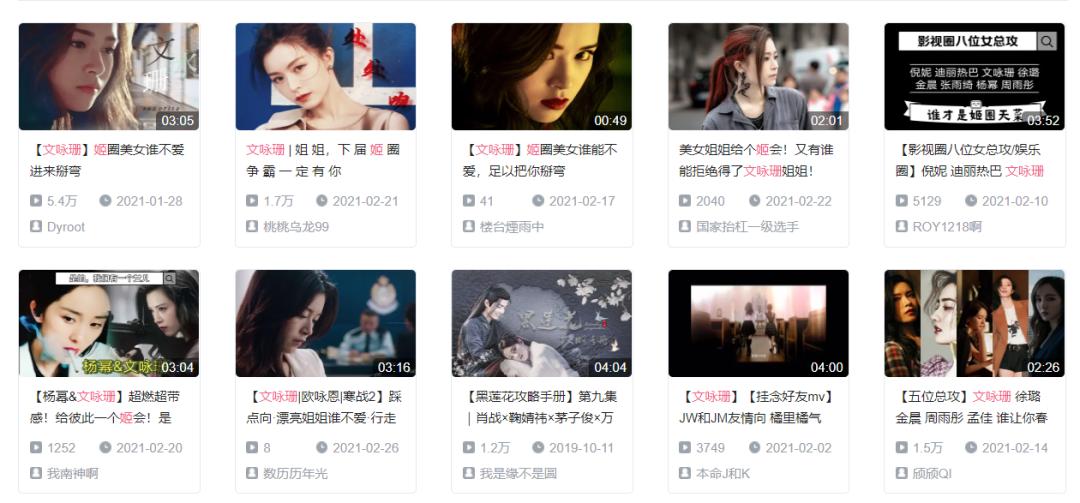The image size is (1080, 503).
Task: View 楼台煙雨中's uploader page
Action: [x=511, y=227]
